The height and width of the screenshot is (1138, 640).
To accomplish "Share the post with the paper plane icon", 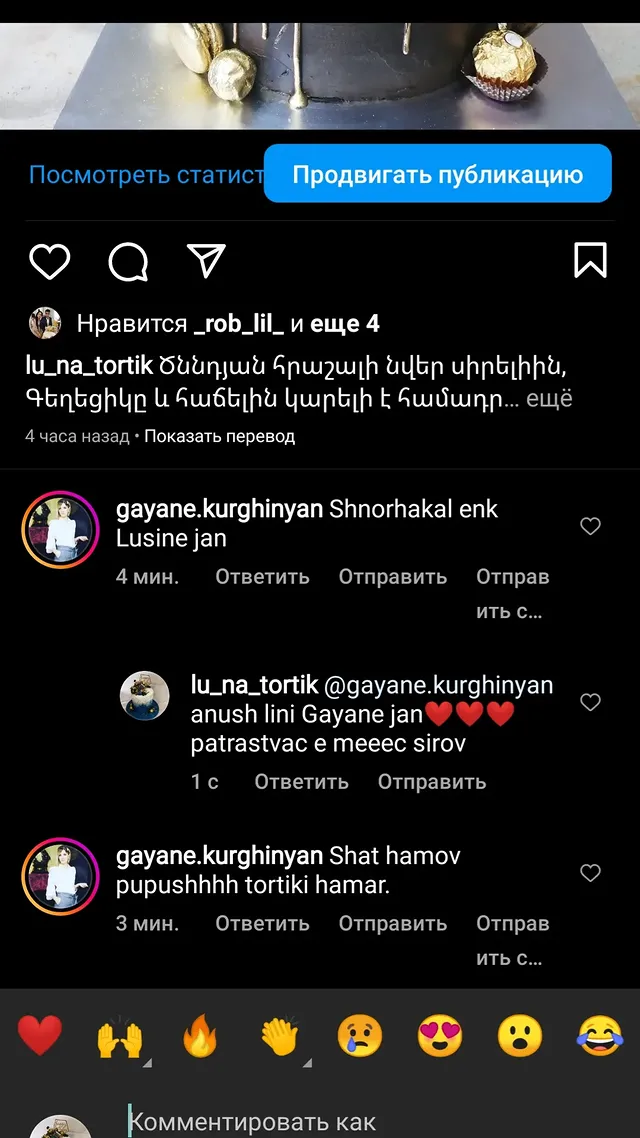I will 207,260.
